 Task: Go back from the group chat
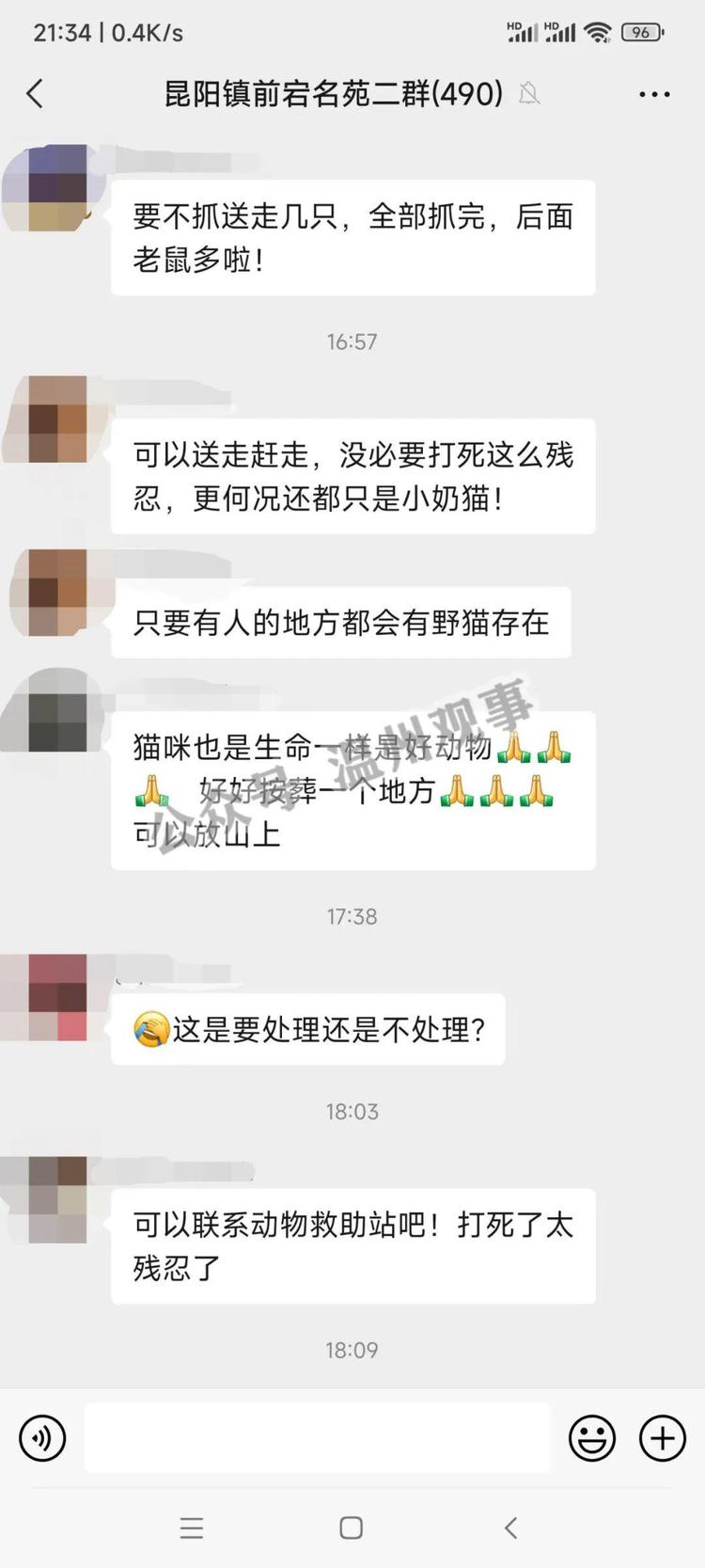tap(36, 94)
